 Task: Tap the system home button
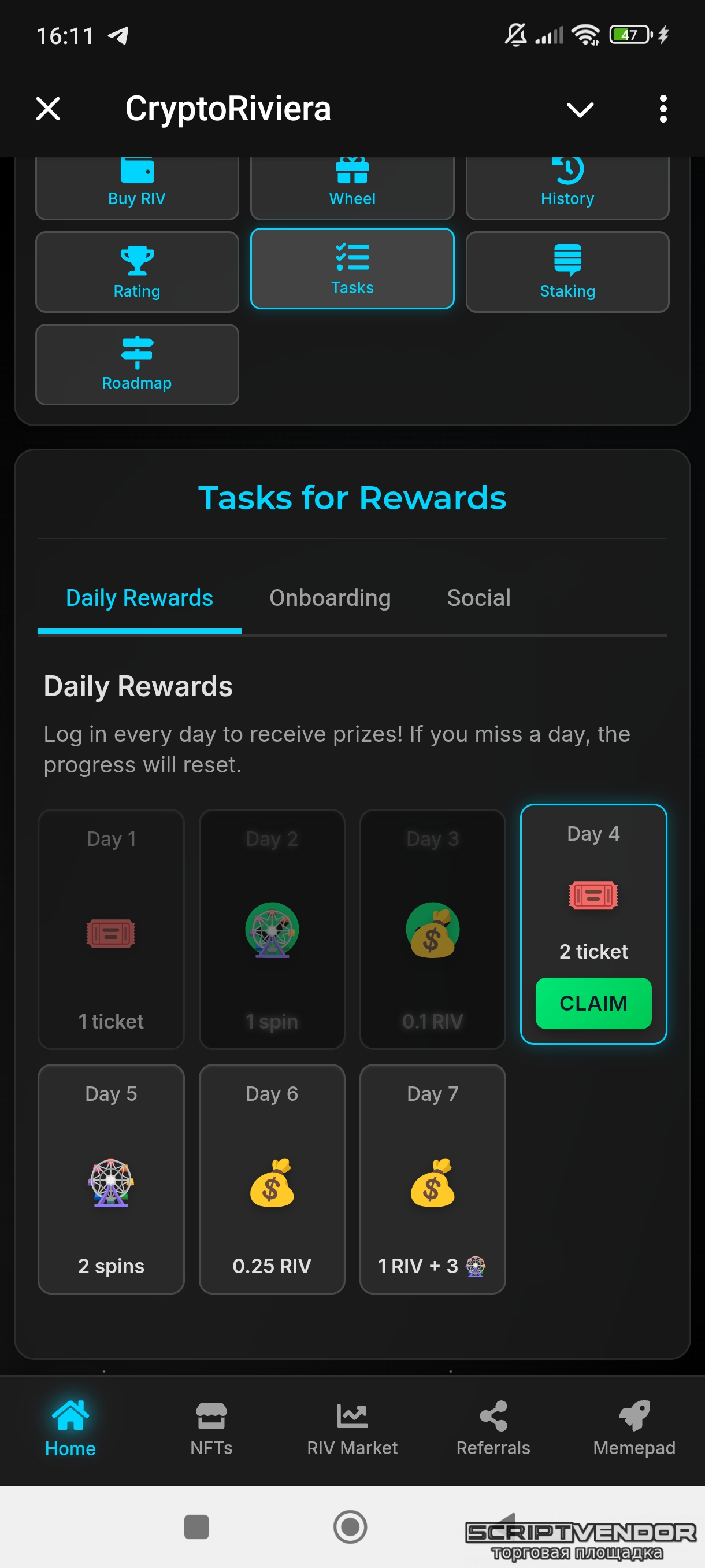(x=350, y=1526)
